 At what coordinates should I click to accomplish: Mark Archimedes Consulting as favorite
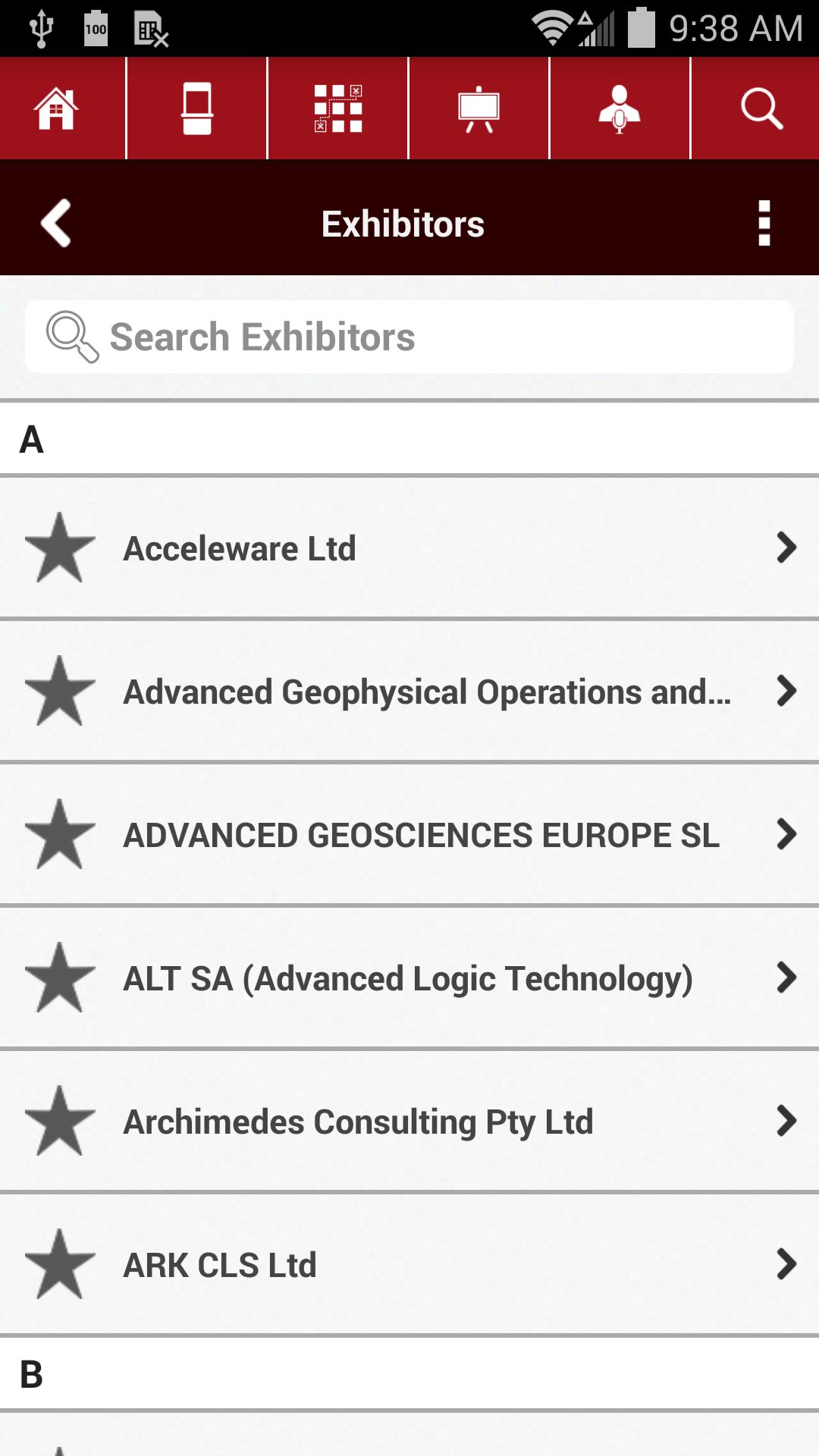[x=60, y=1121]
